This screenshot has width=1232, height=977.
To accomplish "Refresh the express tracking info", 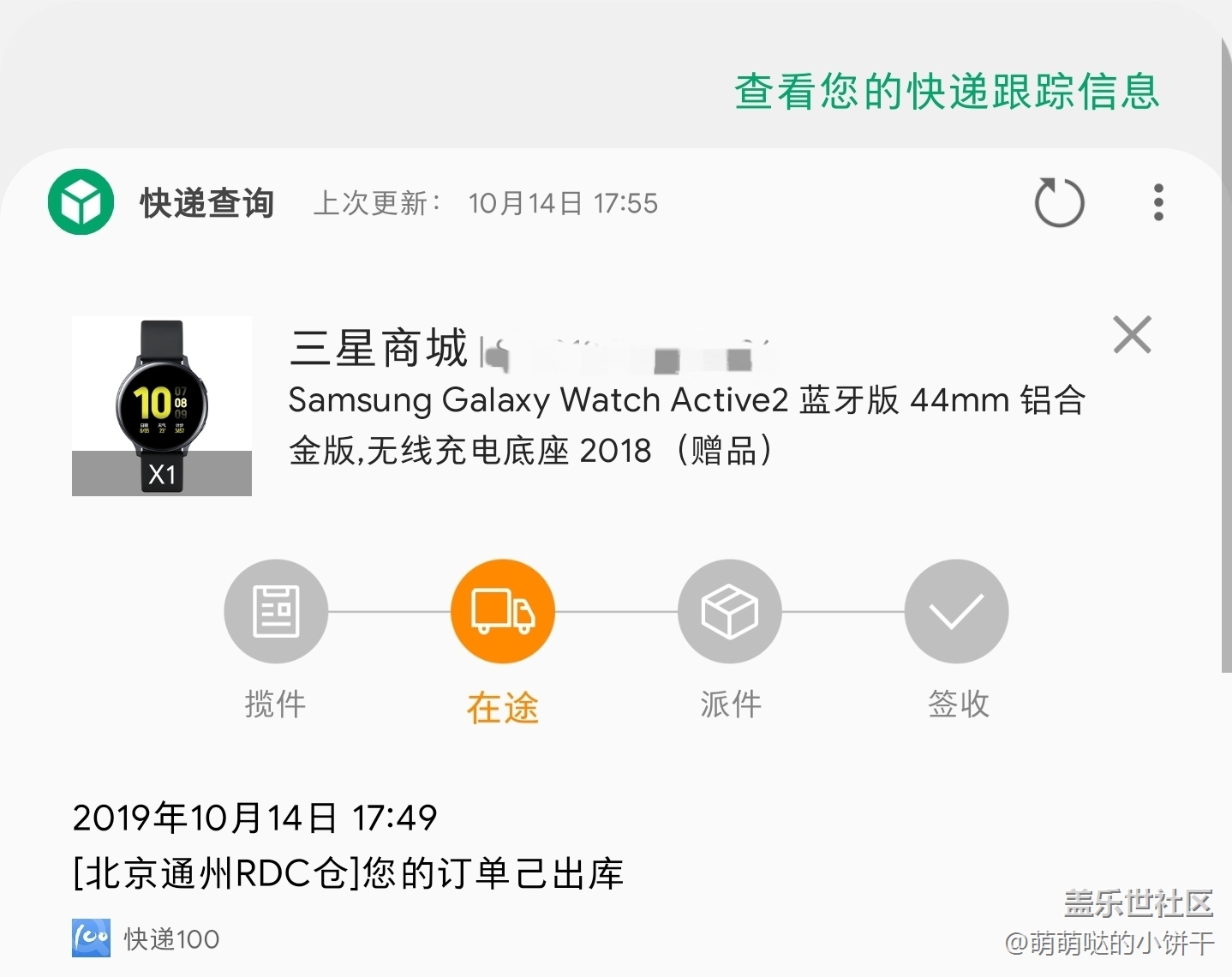I will tap(1059, 203).
